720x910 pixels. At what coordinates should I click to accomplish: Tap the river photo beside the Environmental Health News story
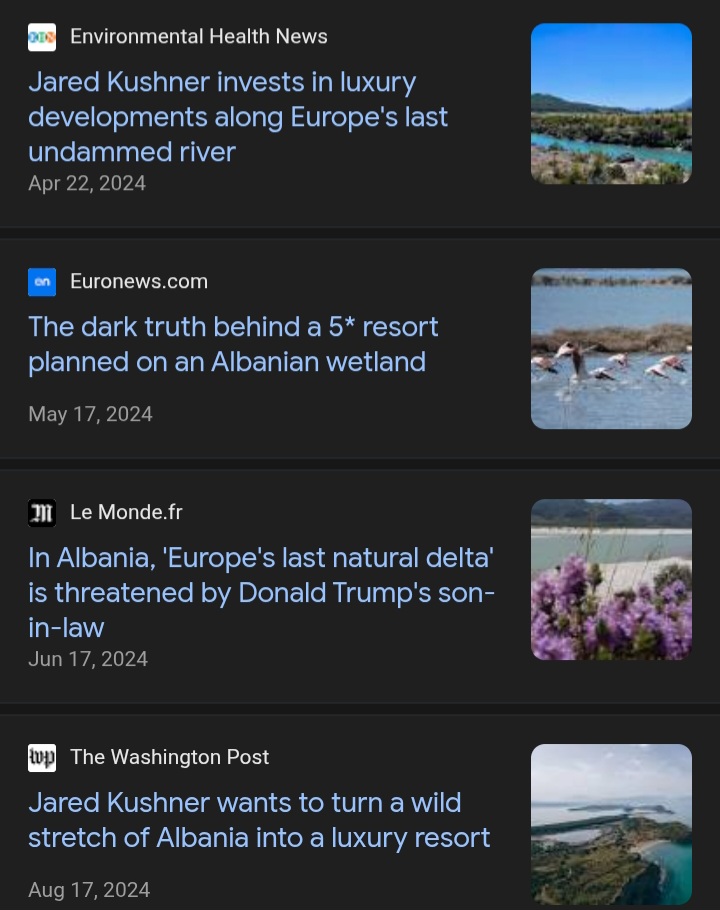pyautogui.click(x=611, y=104)
